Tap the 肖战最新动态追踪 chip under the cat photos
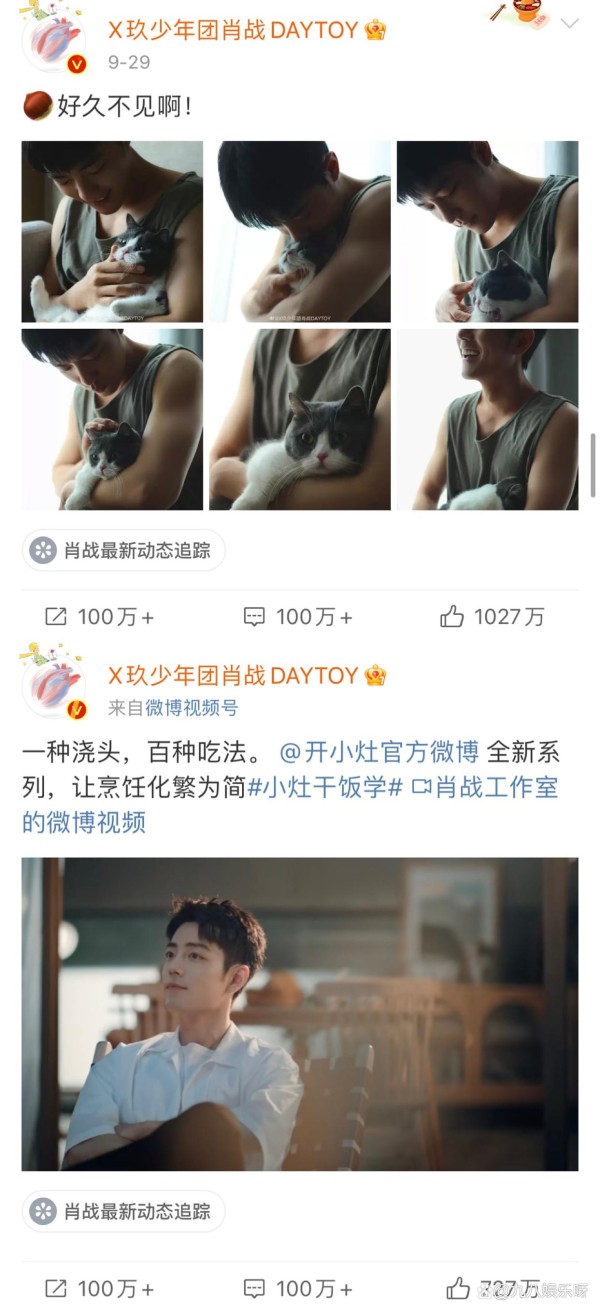 pos(124,550)
